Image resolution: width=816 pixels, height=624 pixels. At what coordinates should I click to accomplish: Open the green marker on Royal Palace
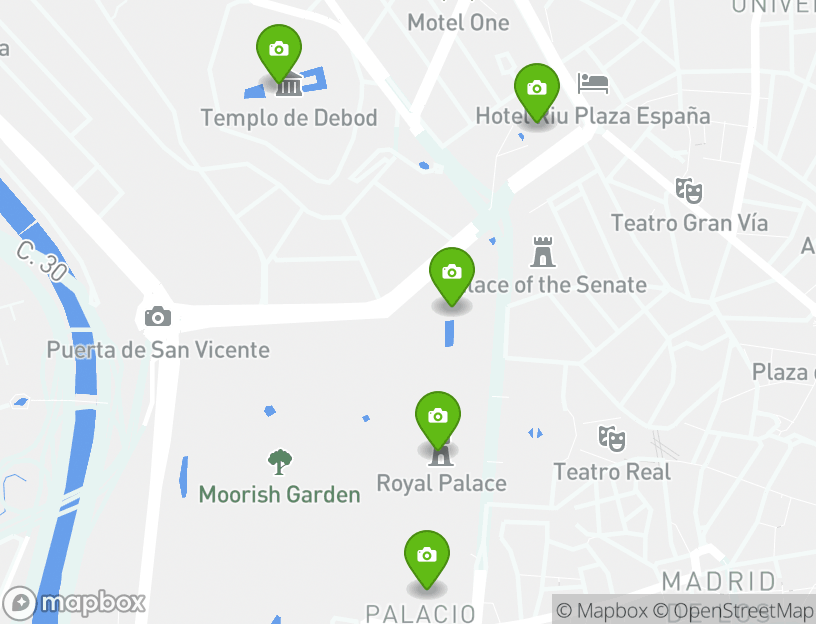click(437, 417)
